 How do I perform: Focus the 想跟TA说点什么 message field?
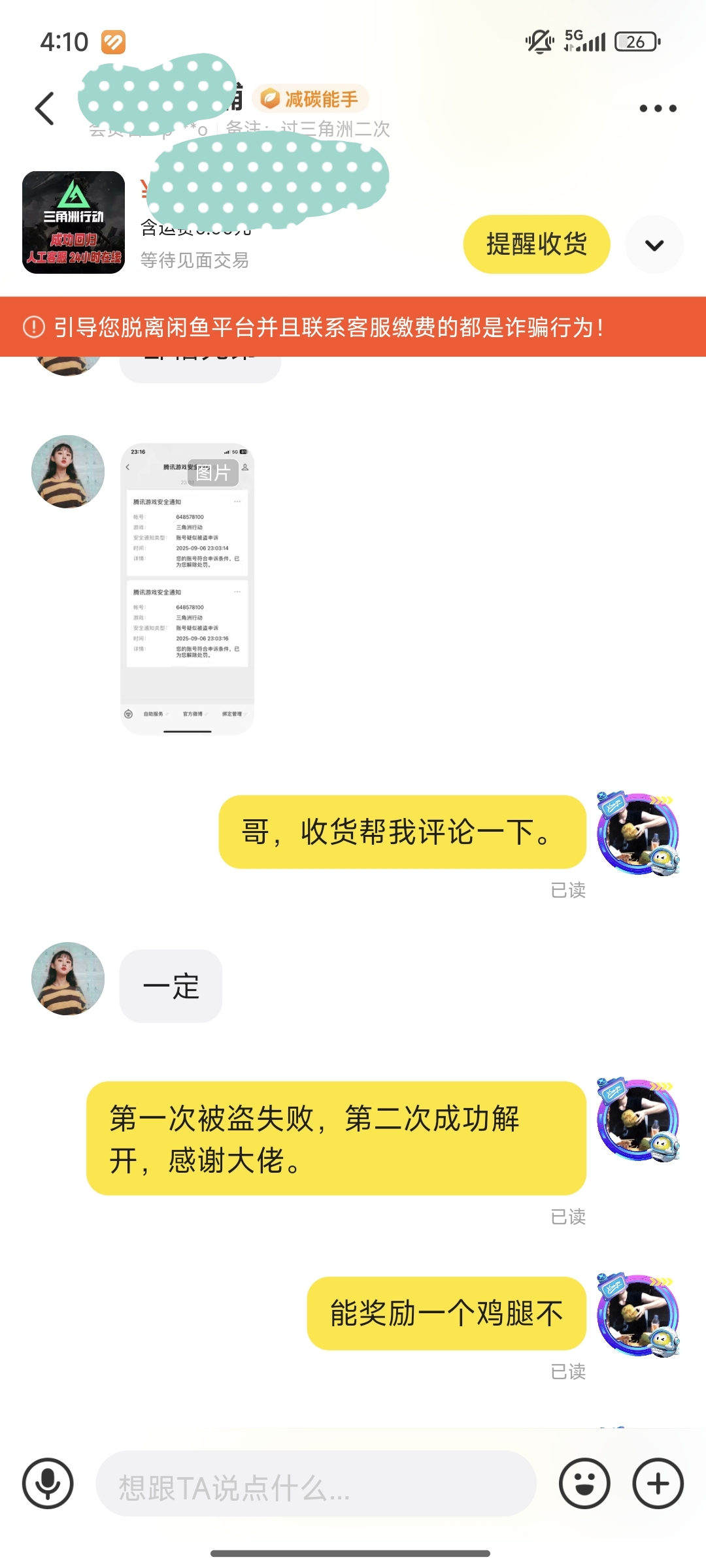pyautogui.click(x=316, y=1483)
